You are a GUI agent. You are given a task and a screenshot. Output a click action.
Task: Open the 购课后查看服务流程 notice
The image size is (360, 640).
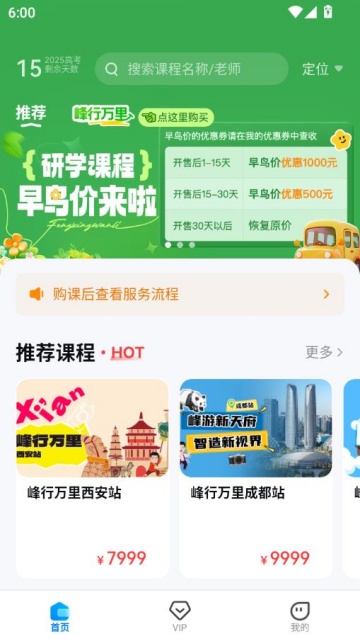[x=180, y=294]
